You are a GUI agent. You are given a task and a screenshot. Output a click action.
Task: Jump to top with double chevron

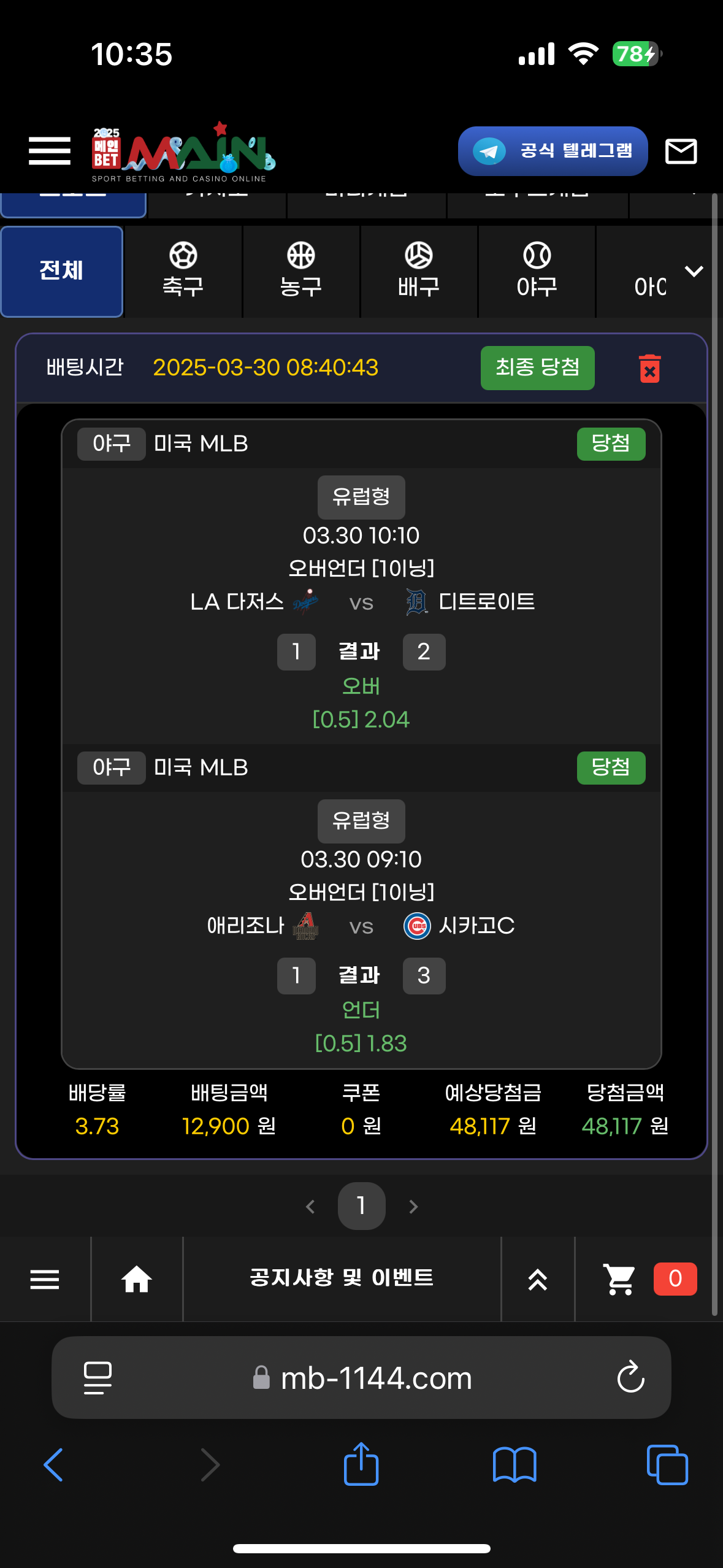coord(538,1279)
